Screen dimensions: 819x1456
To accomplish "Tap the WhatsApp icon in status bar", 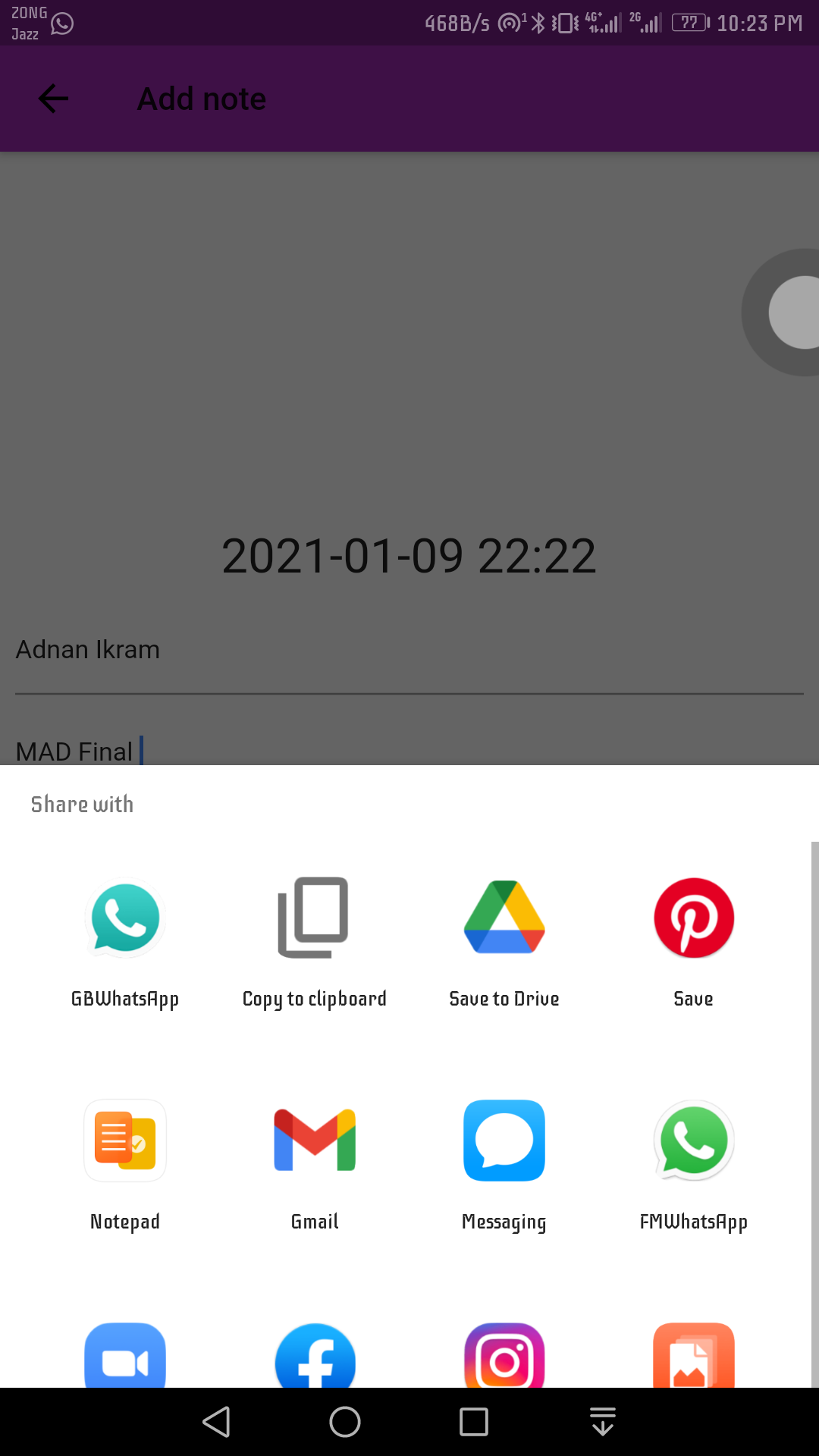I will (x=61, y=24).
